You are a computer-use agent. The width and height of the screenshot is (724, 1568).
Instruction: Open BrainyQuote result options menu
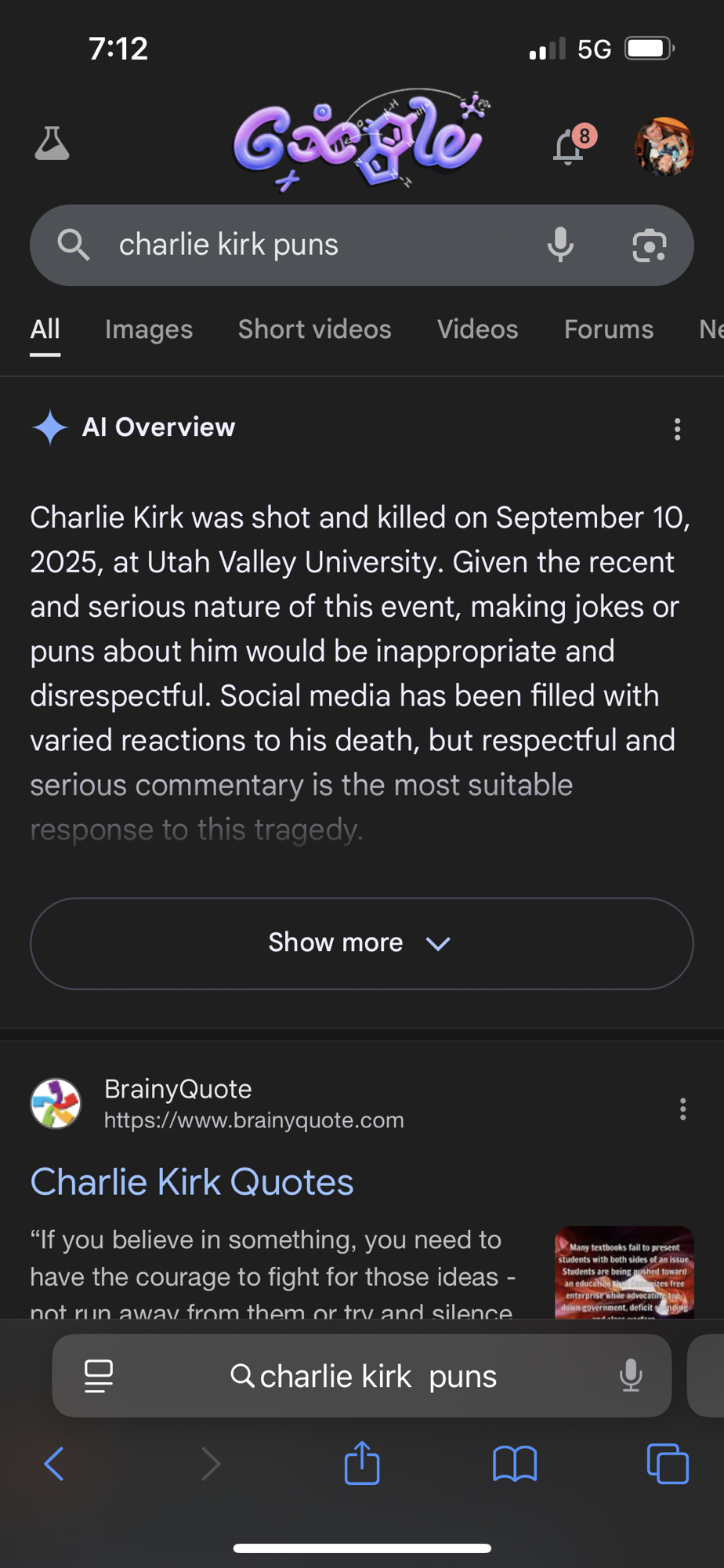682,1109
